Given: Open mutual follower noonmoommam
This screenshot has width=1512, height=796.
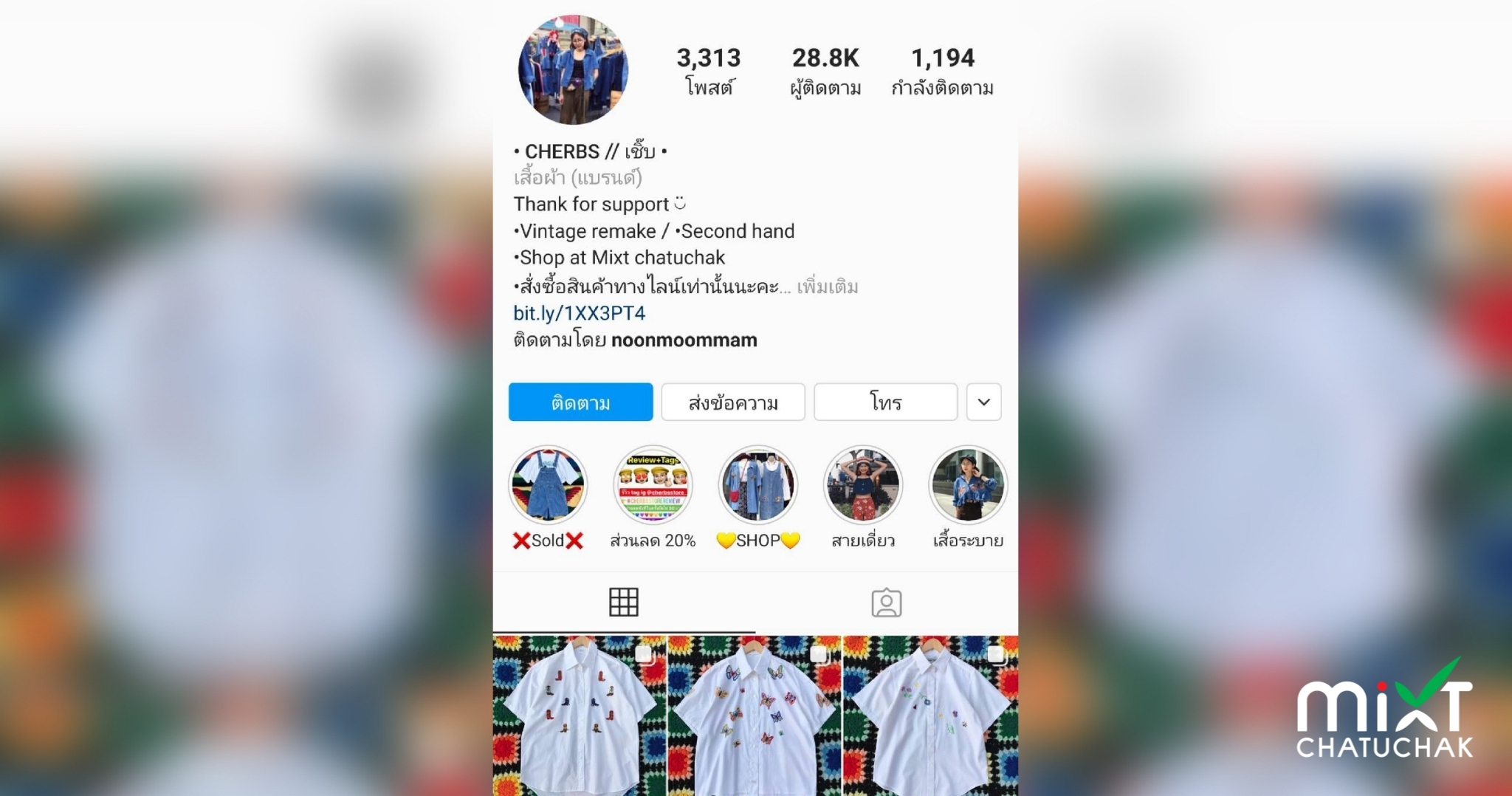Looking at the screenshot, I should (x=684, y=340).
